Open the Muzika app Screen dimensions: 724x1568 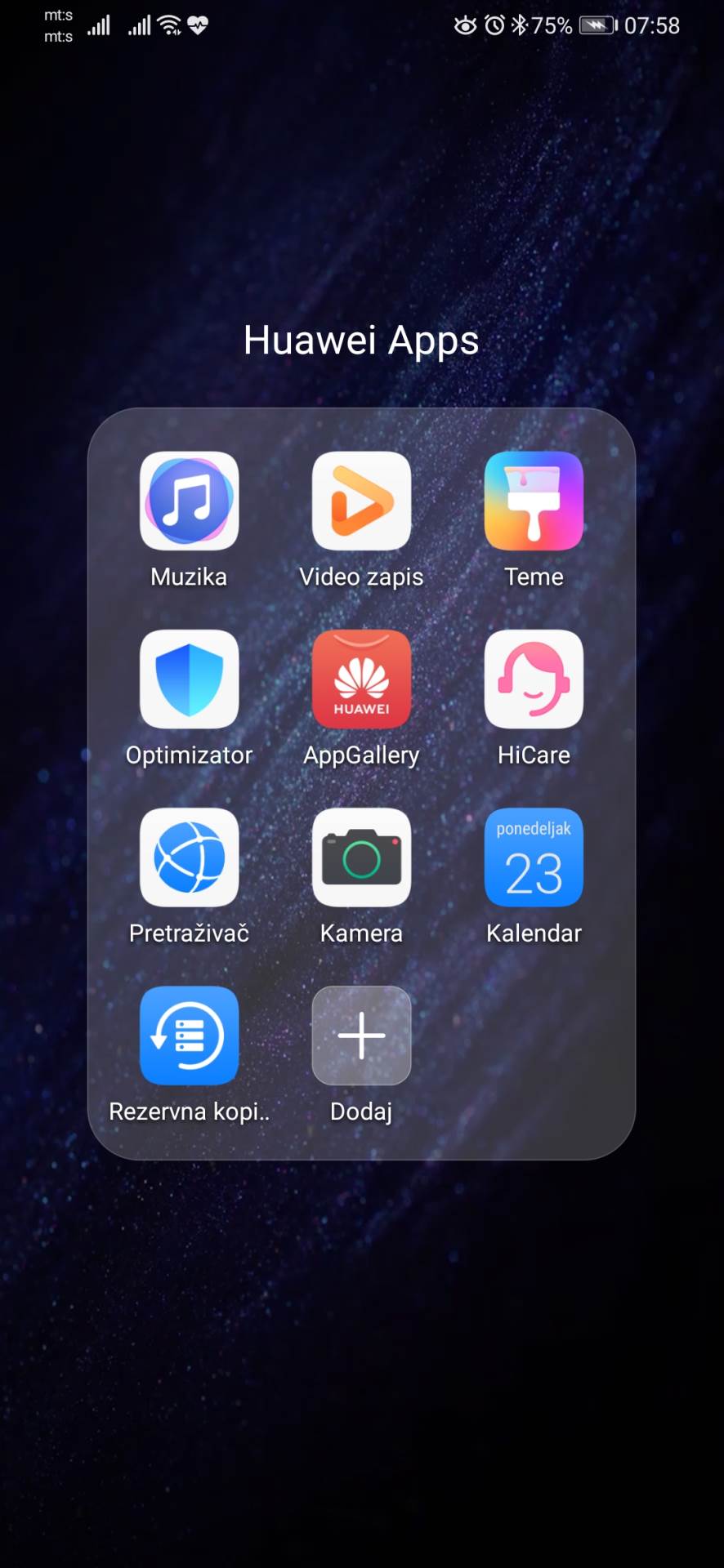pos(189,501)
